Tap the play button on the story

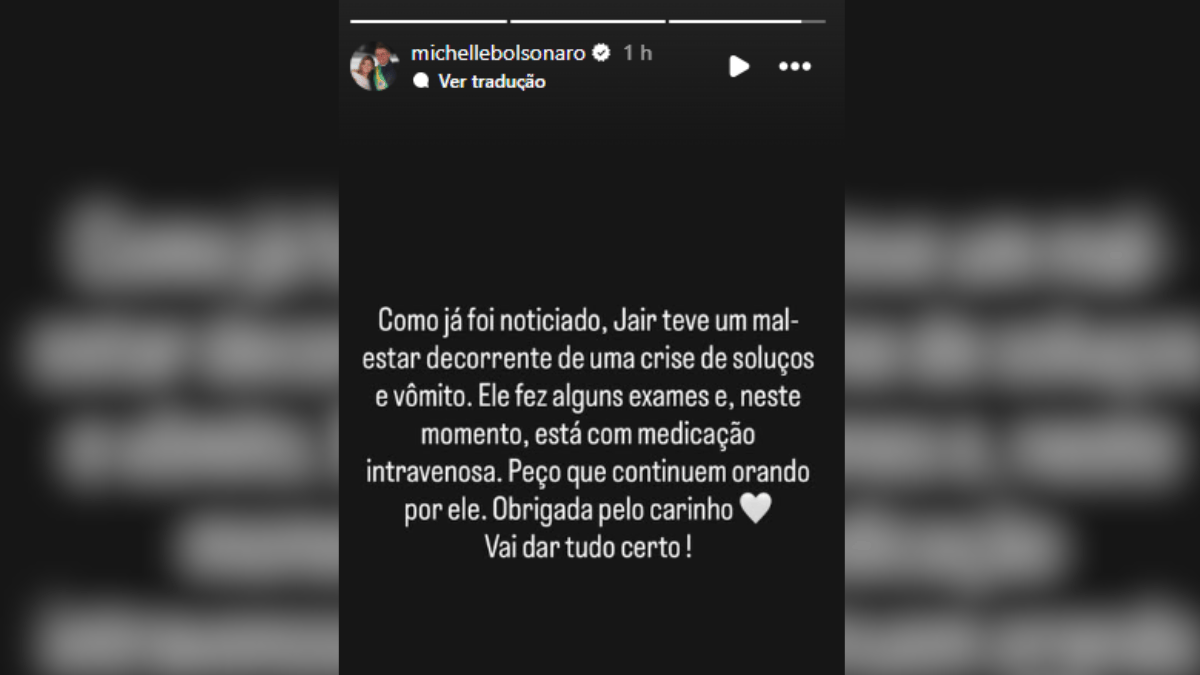[x=739, y=66]
